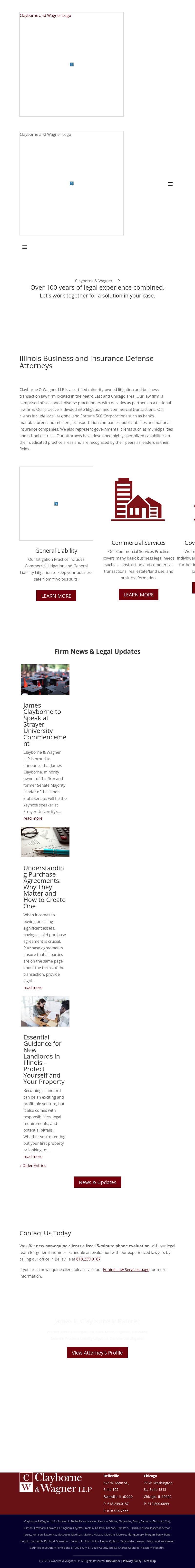Open the News & Updates button
Screen dimensions: 195x1568
click(x=97, y=1182)
